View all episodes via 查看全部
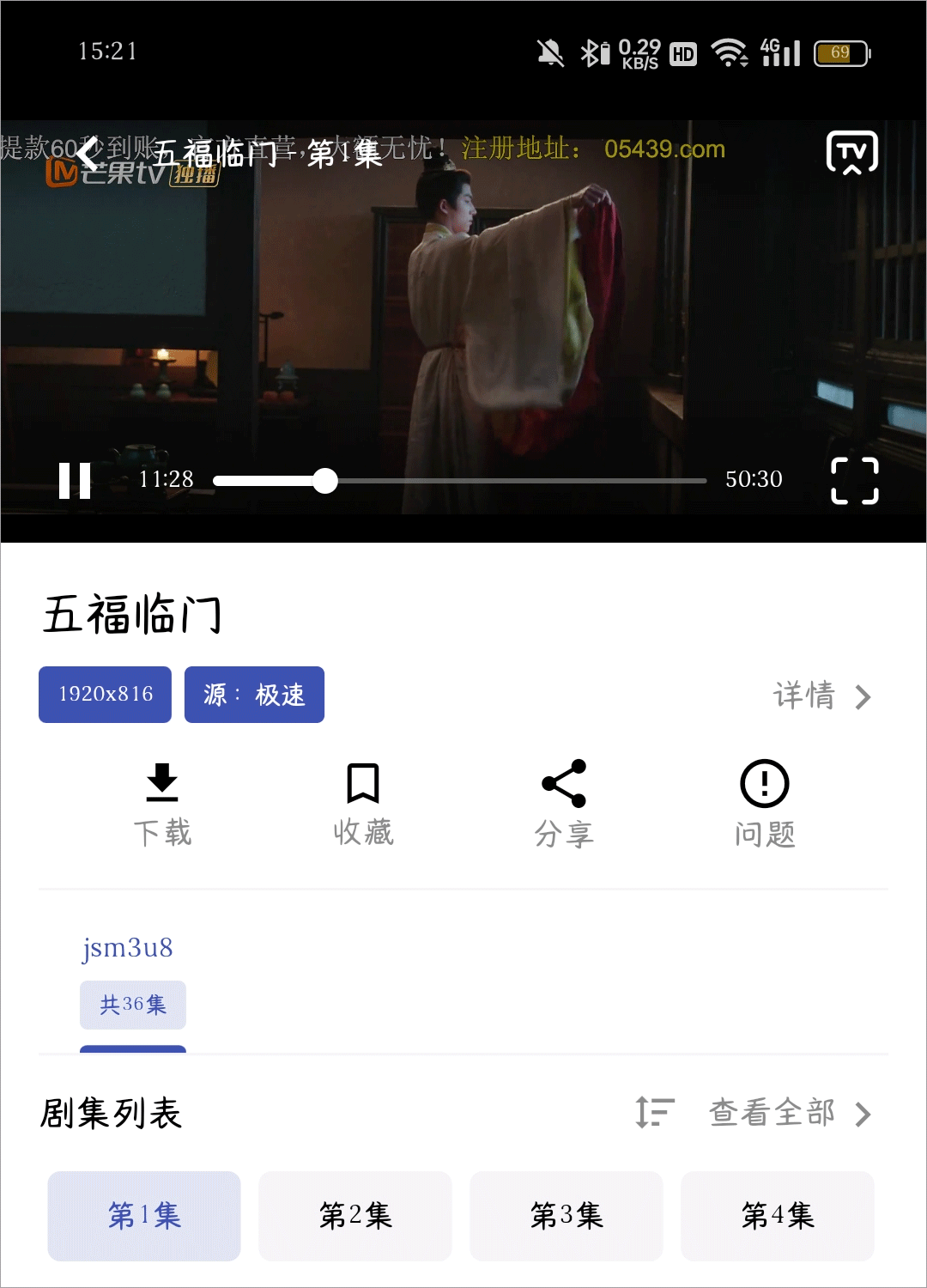This screenshot has height=1288, width=927. click(x=790, y=1114)
